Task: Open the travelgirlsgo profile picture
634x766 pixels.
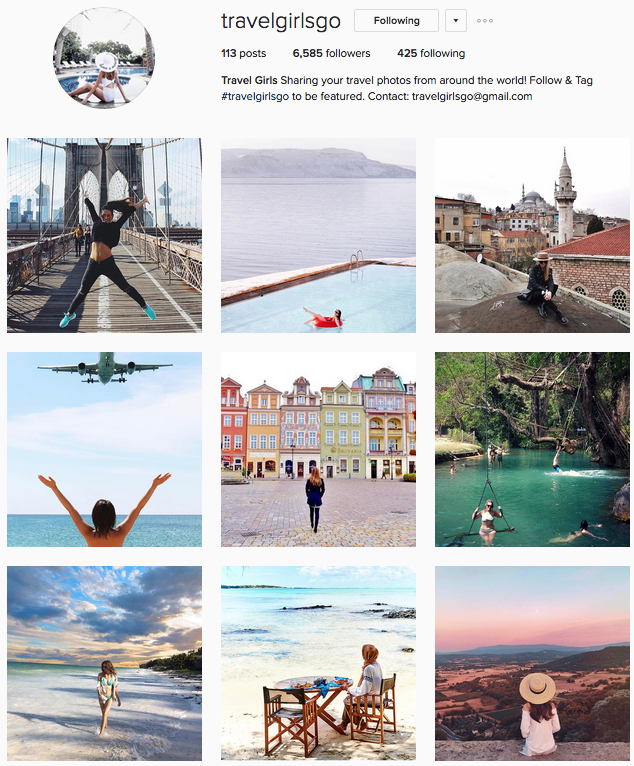Action: point(105,57)
